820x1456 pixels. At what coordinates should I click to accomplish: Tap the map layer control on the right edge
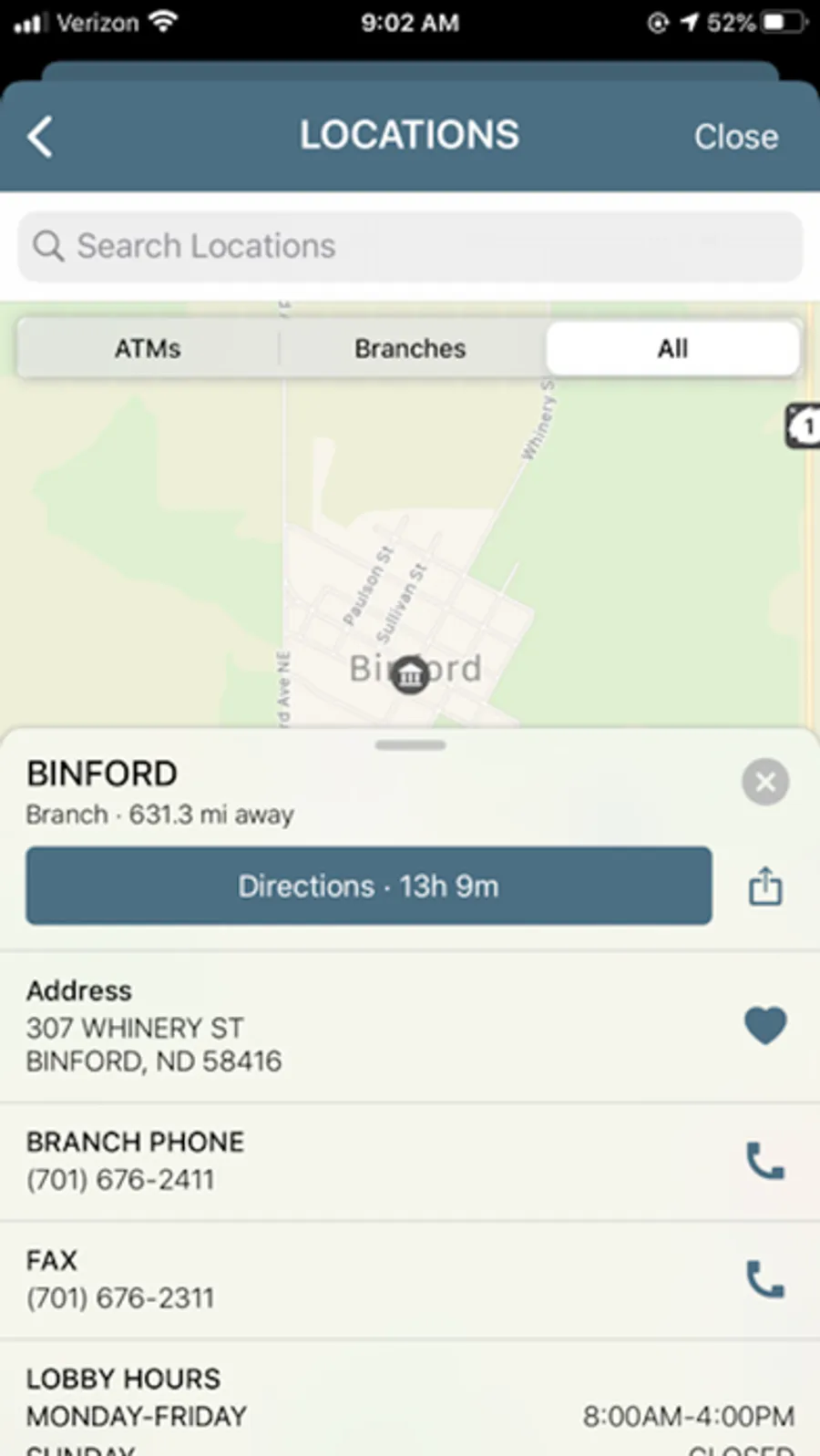[x=805, y=426]
